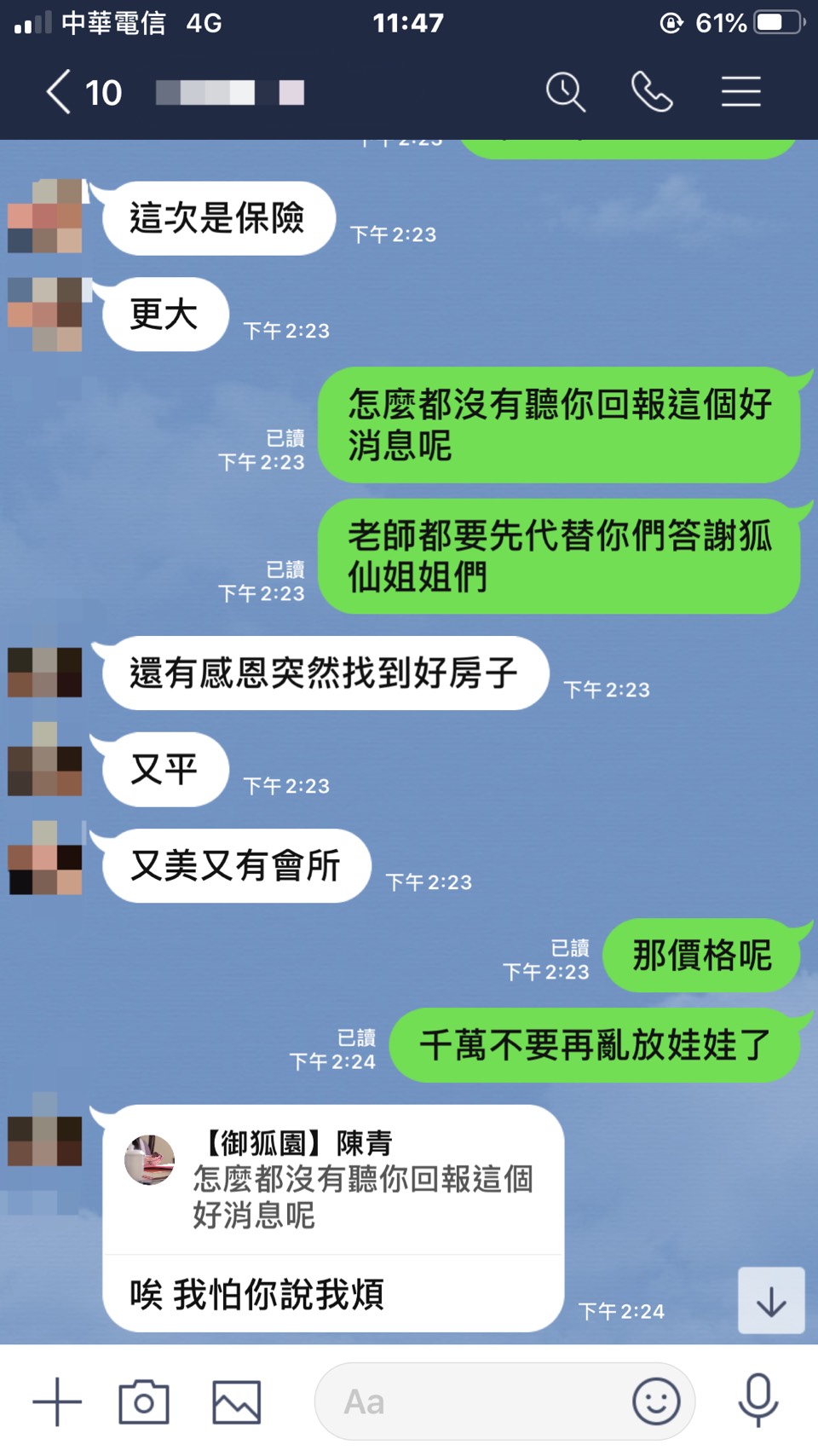Open the sticker and emoji picker
818x1456 pixels.
point(655,1401)
